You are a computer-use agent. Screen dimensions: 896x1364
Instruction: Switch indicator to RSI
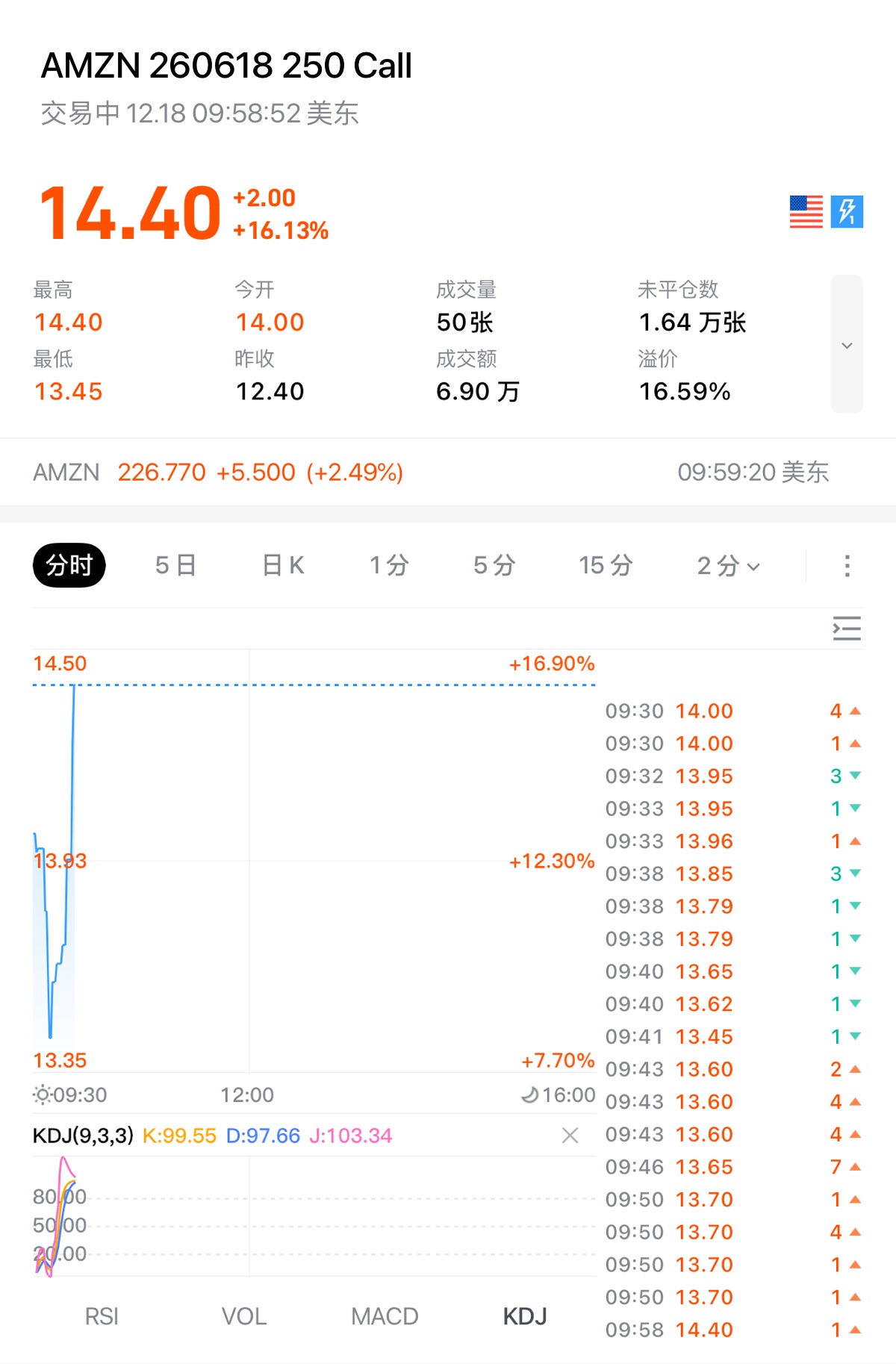[102, 1316]
